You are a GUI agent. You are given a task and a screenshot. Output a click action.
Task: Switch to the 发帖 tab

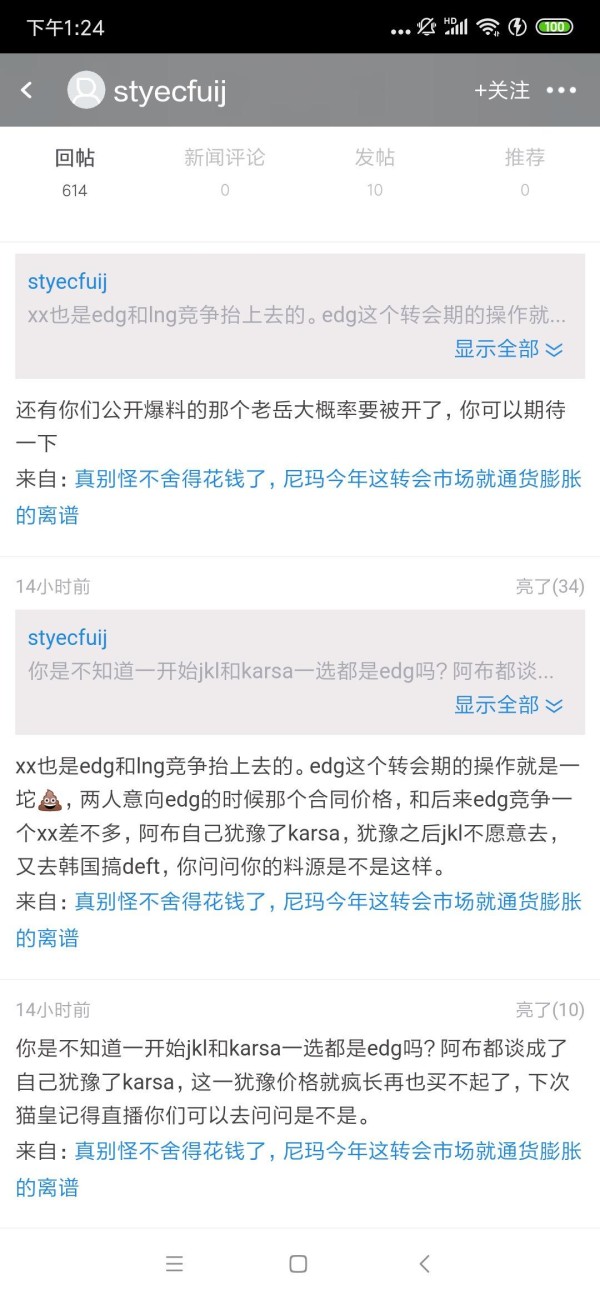coord(375,172)
